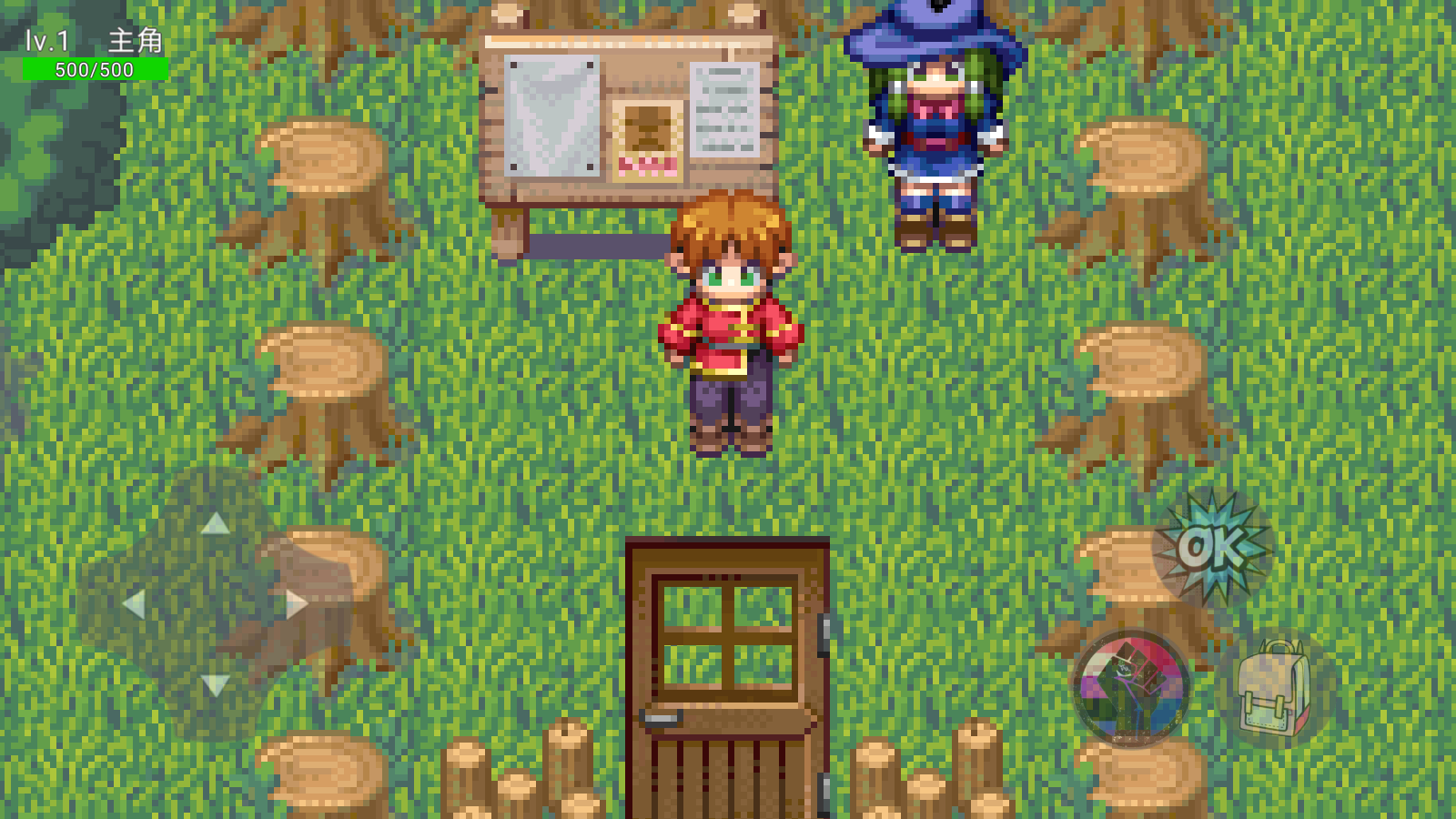Viewport: 1456px width, 819px height.
Task: Tap the left arrow on the D-pad
Action: (134, 603)
